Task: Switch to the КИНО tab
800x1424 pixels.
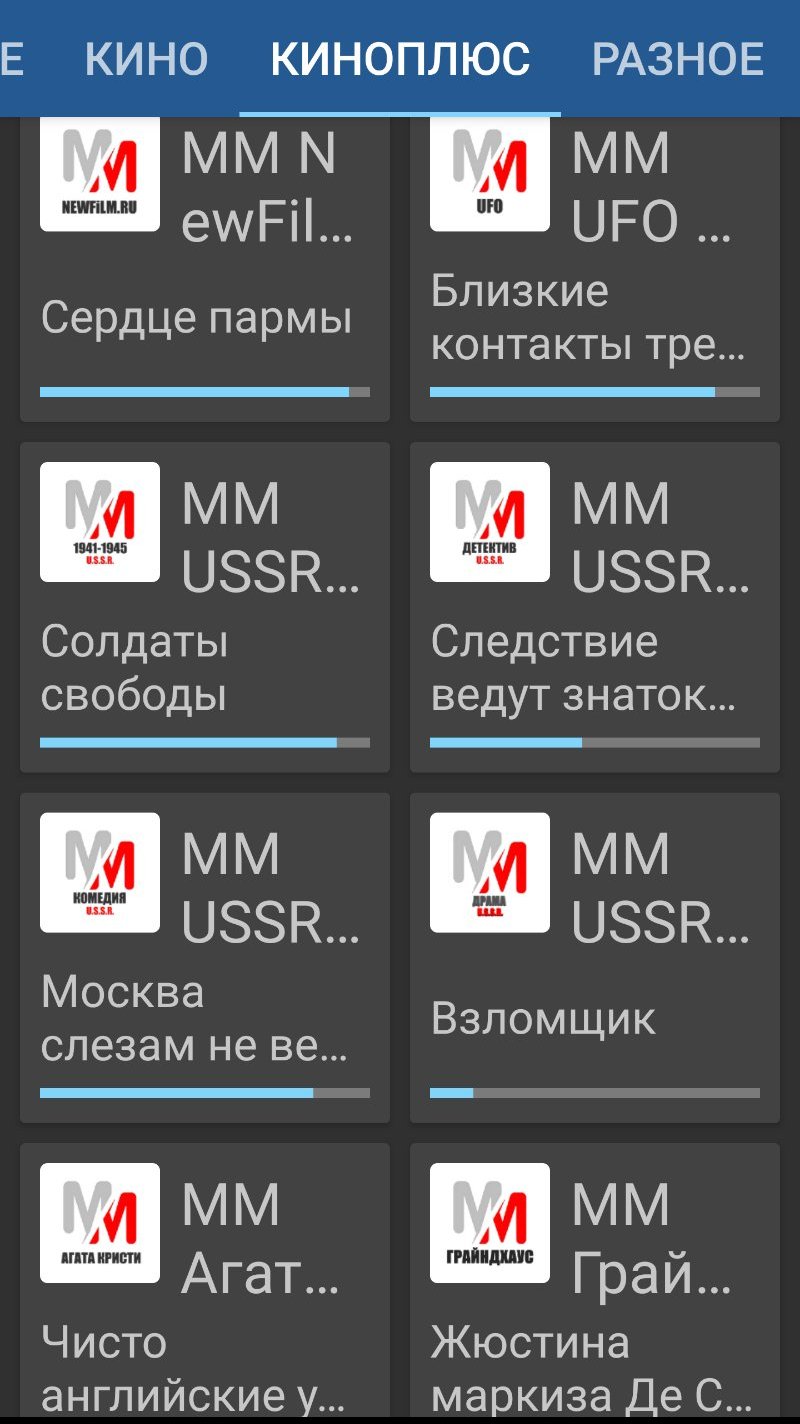Action: [146, 59]
